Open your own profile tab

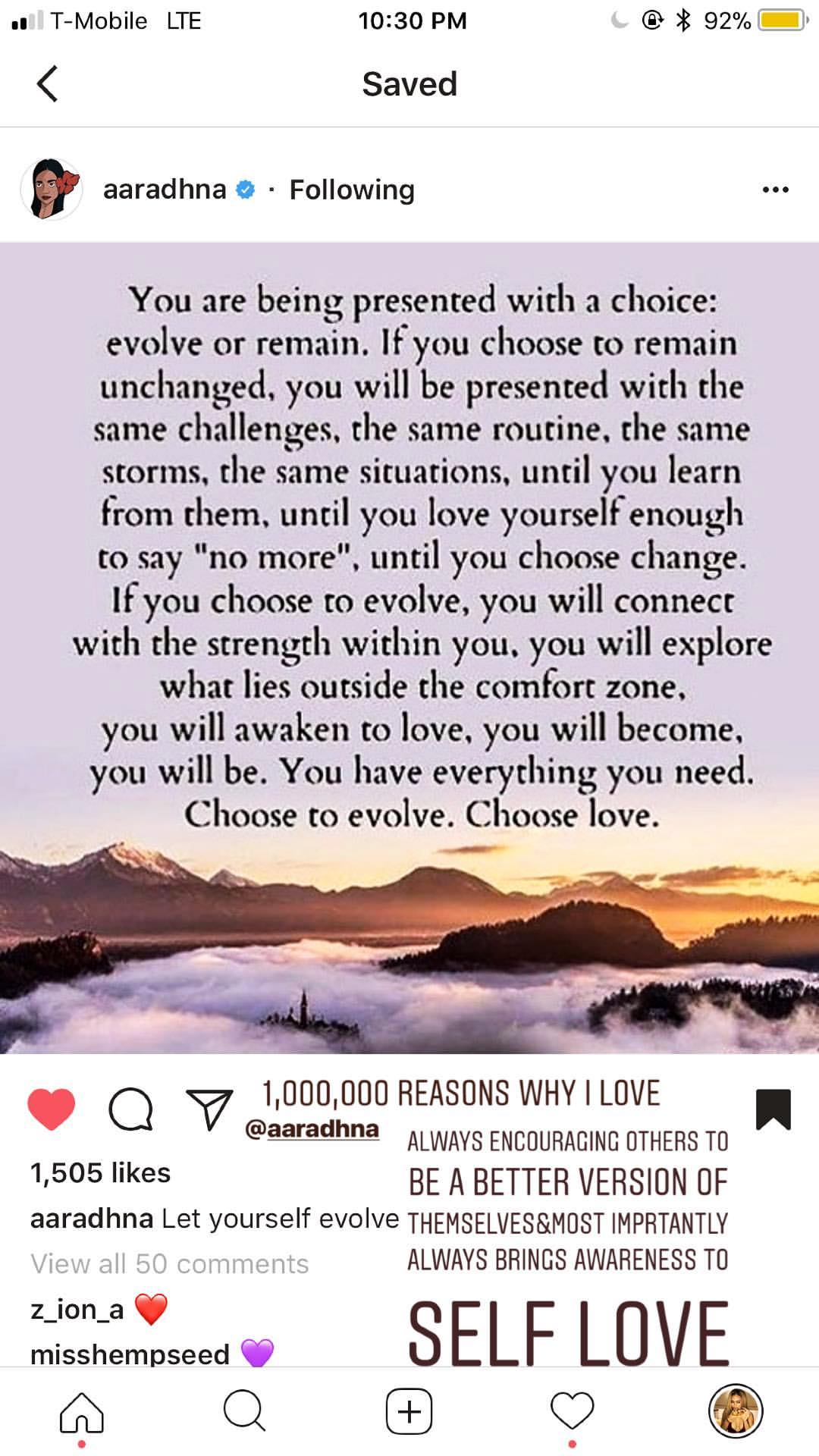pos(735,1412)
